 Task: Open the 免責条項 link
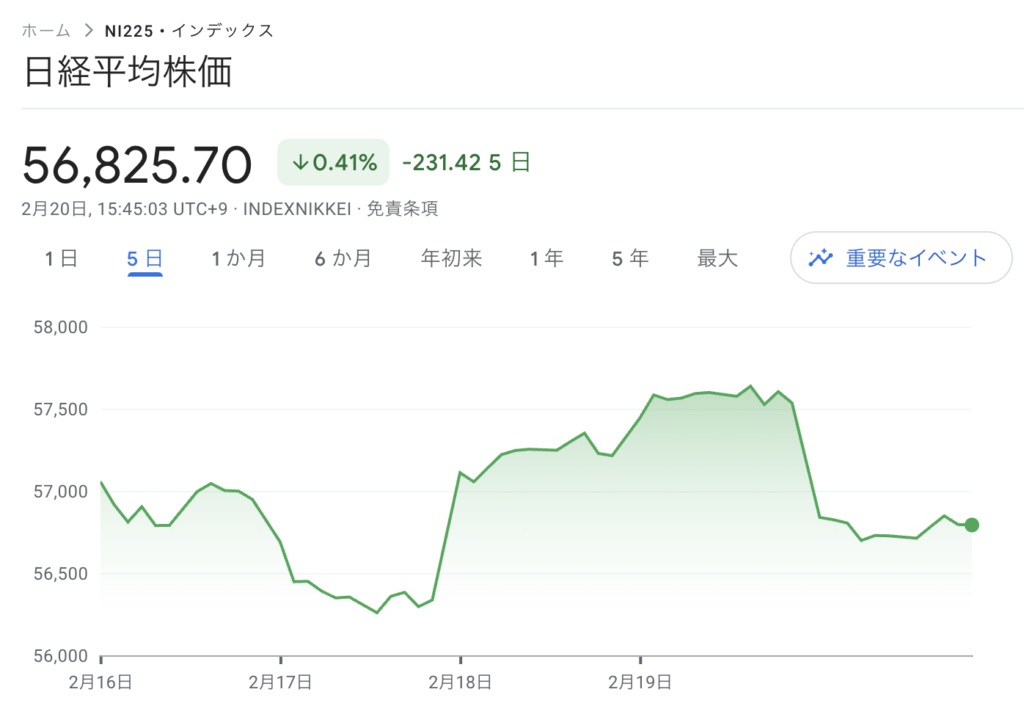click(402, 209)
